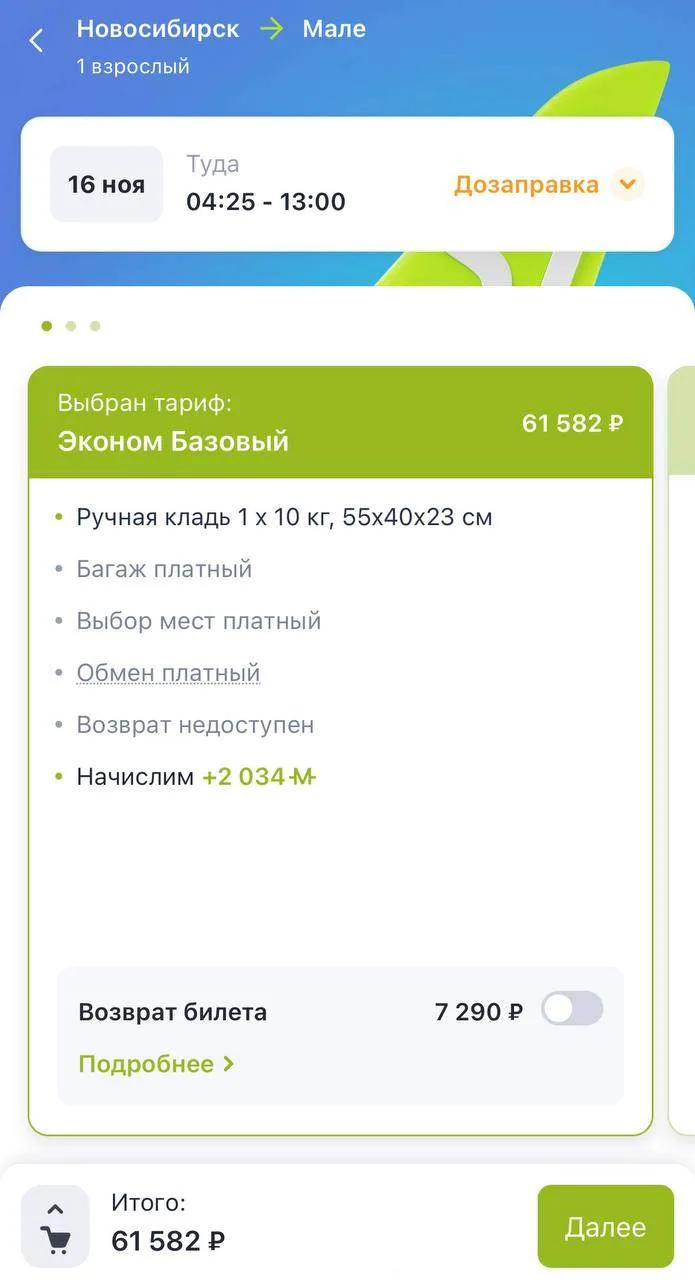The width and height of the screenshot is (695, 1280).
Task: Open the underlined Обмен платный link
Action: (x=168, y=673)
